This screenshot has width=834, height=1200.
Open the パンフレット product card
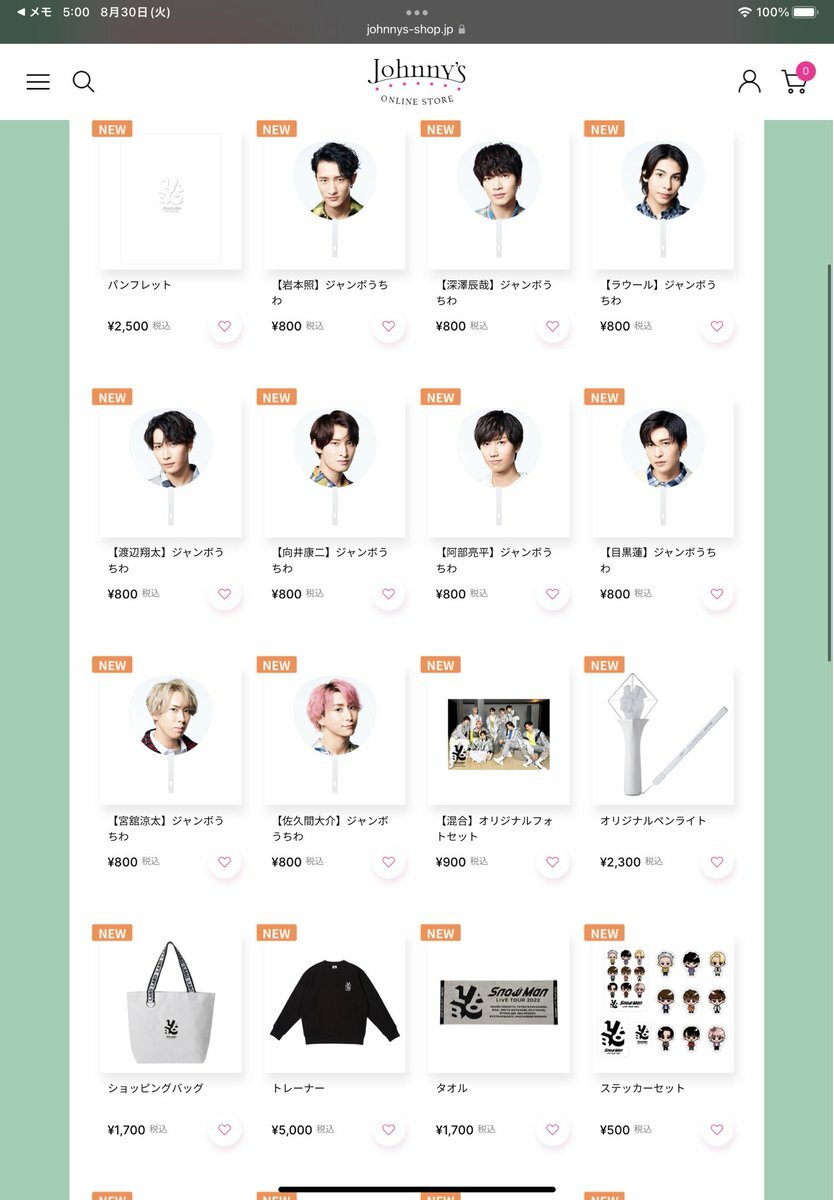point(171,200)
